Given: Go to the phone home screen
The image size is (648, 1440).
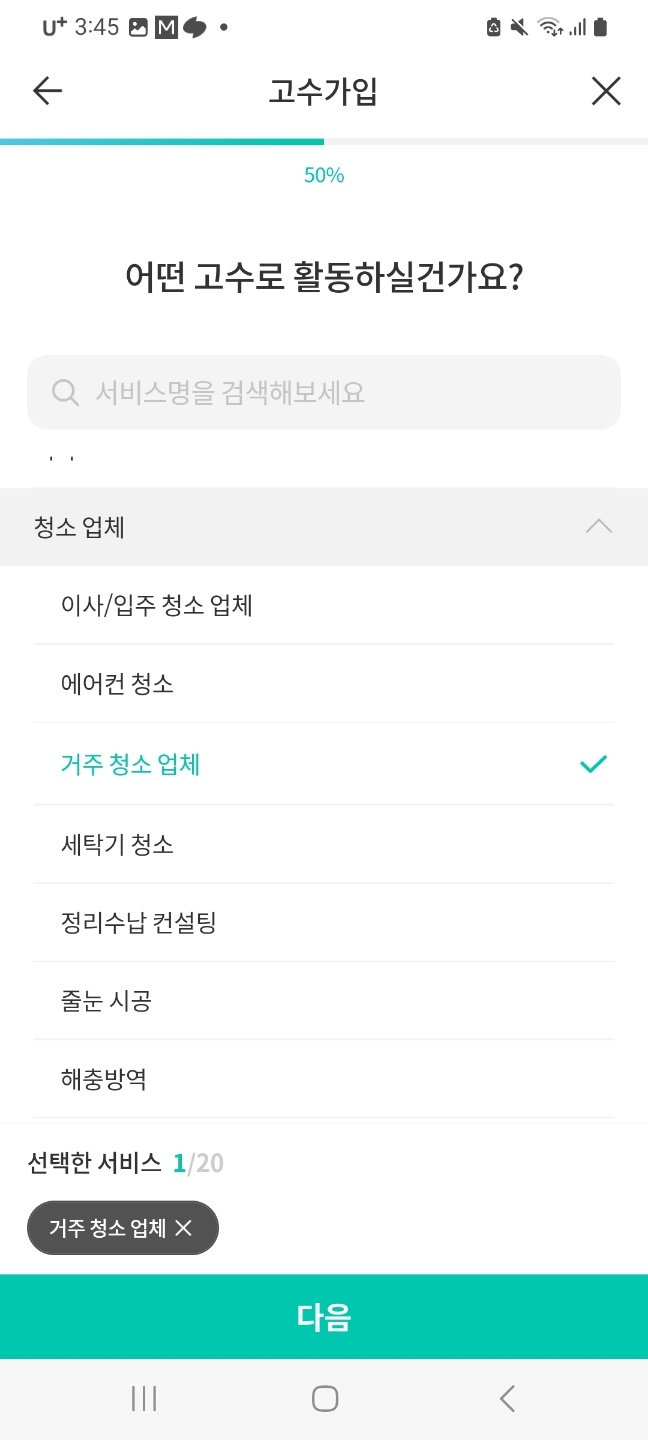Looking at the screenshot, I should pyautogui.click(x=324, y=1398).
